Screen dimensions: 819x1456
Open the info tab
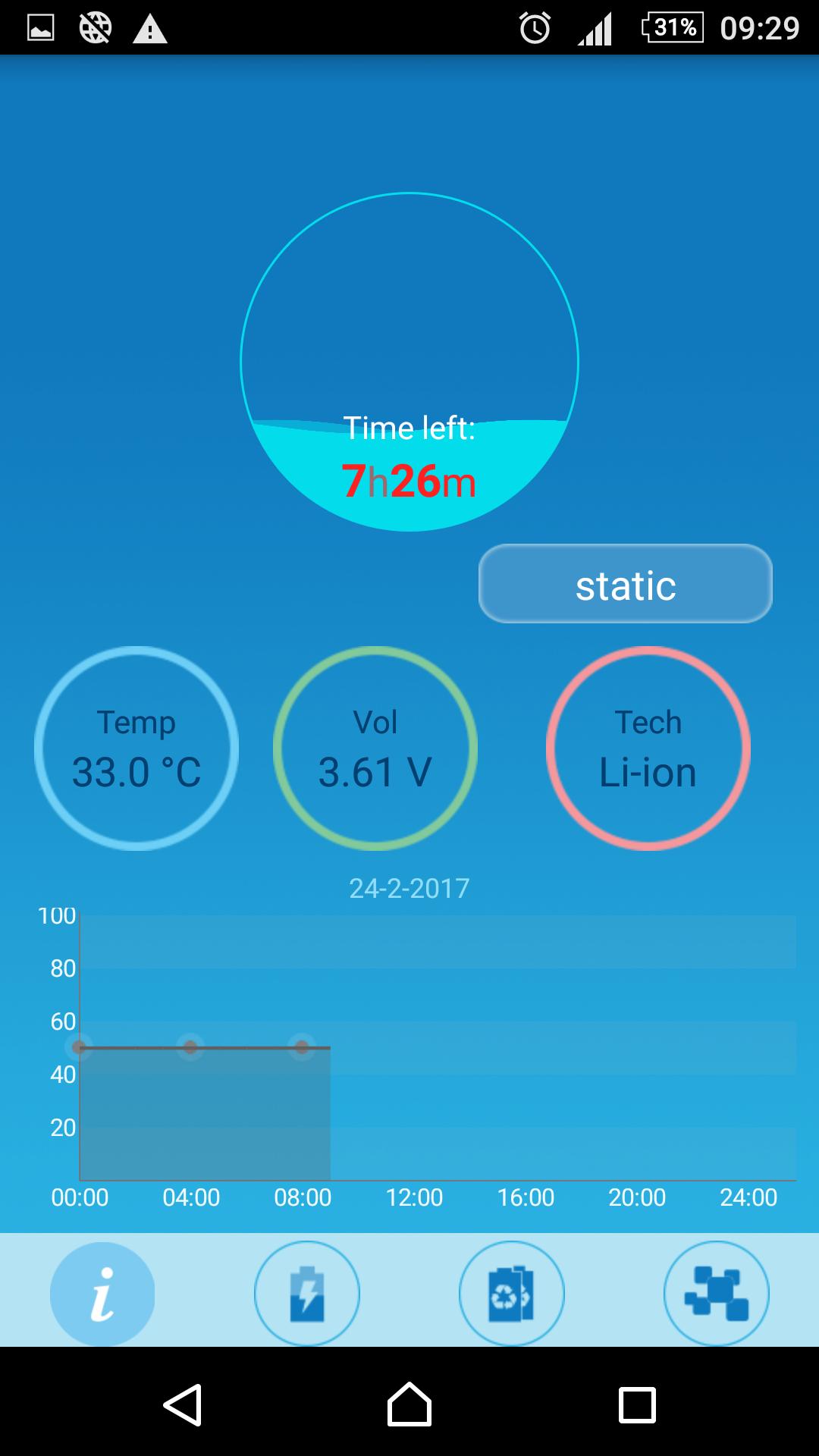102,1294
